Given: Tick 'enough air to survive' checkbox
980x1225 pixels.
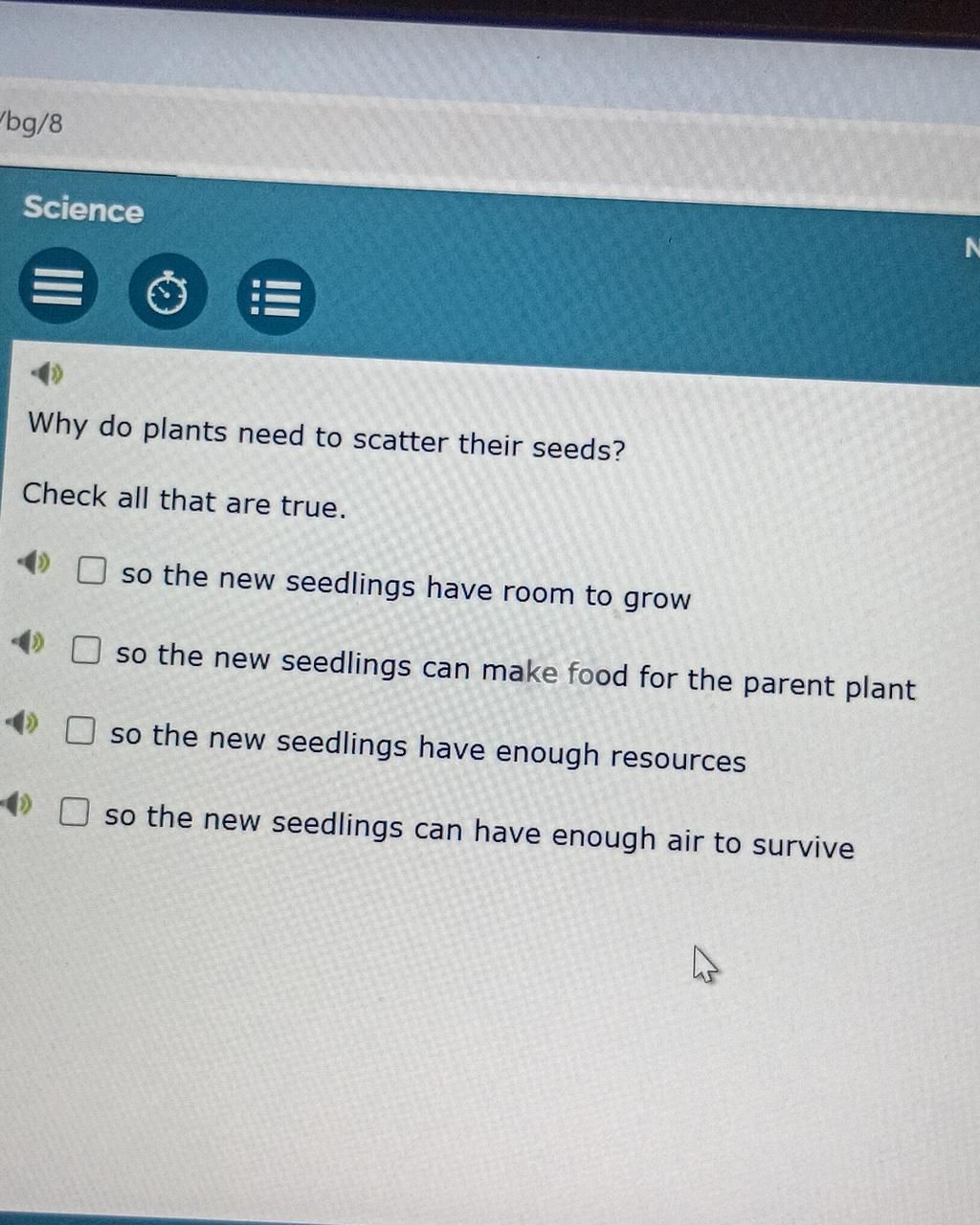Looking at the screenshot, I should point(75,813).
